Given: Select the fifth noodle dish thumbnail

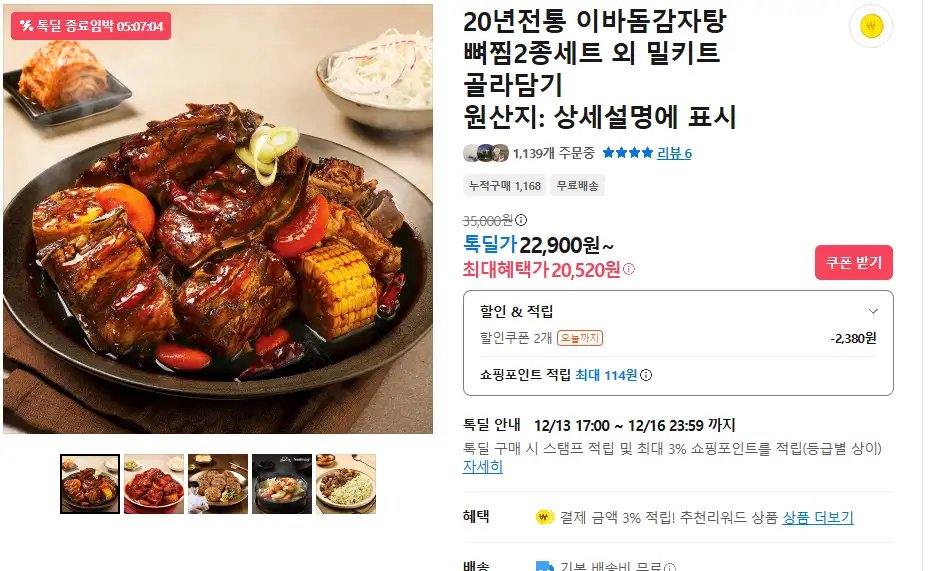Looking at the screenshot, I should (346, 484).
